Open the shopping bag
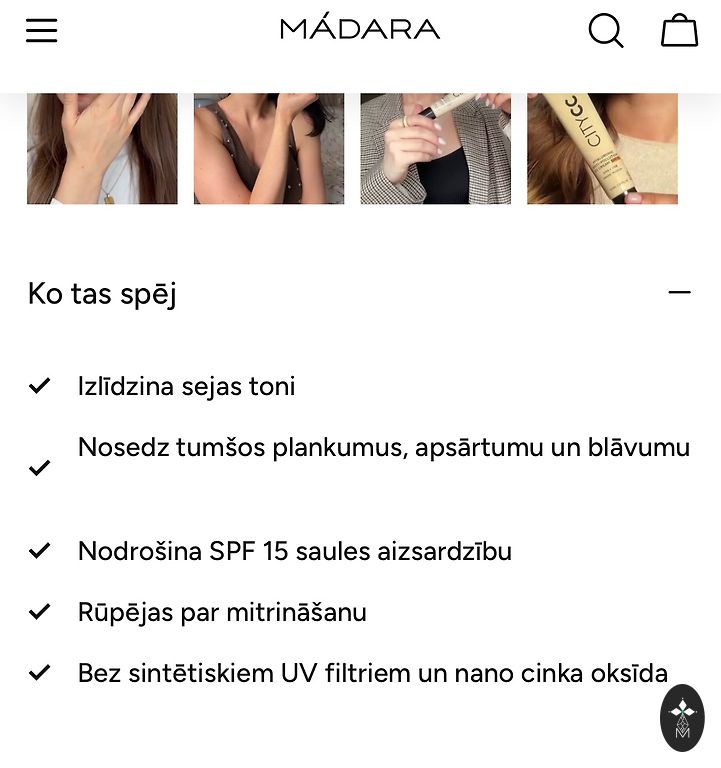Viewport: 721px width, 768px height. click(x=679, y=30)
